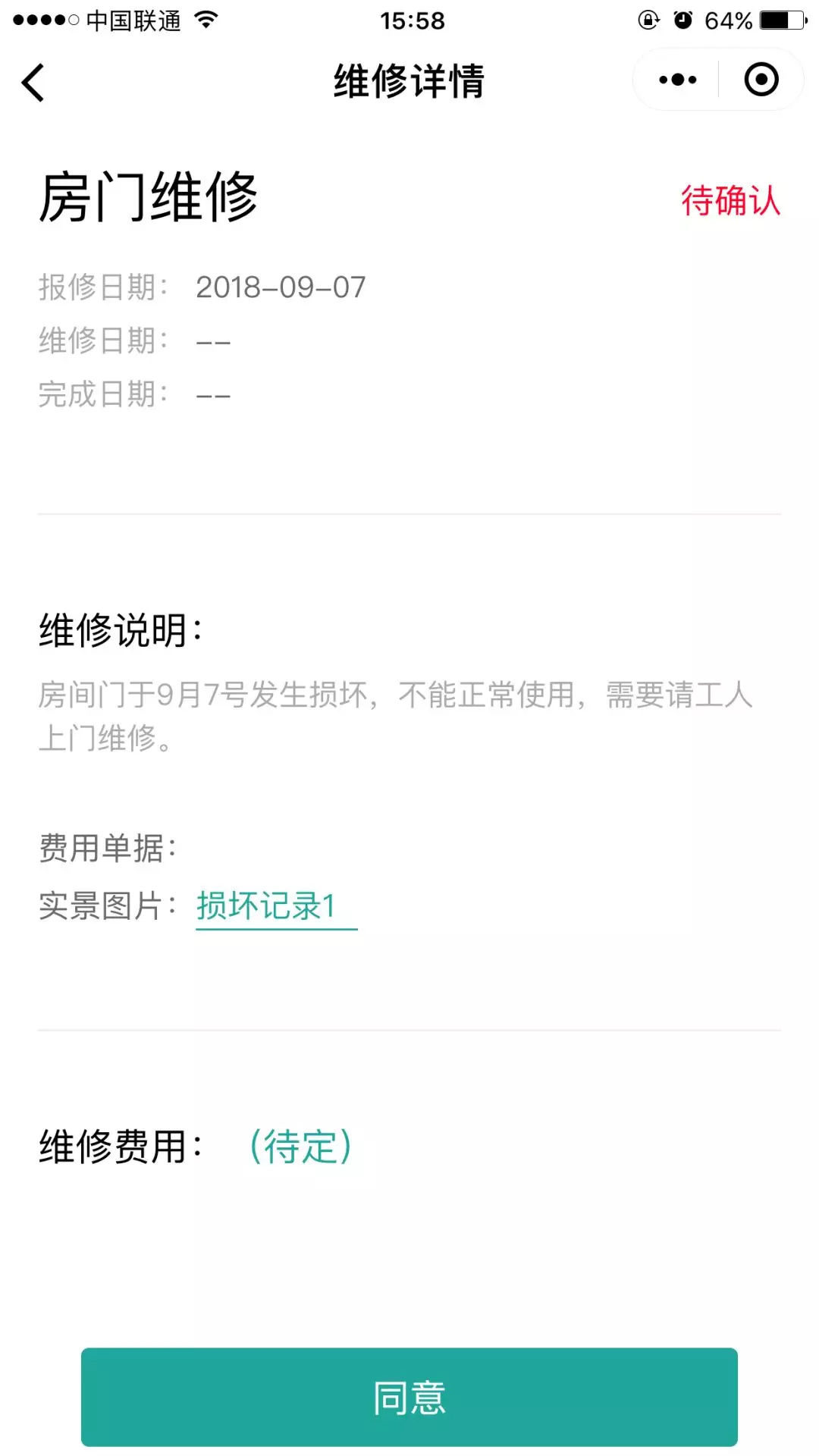Close the mini program with the circle icon

coord(761,80)
